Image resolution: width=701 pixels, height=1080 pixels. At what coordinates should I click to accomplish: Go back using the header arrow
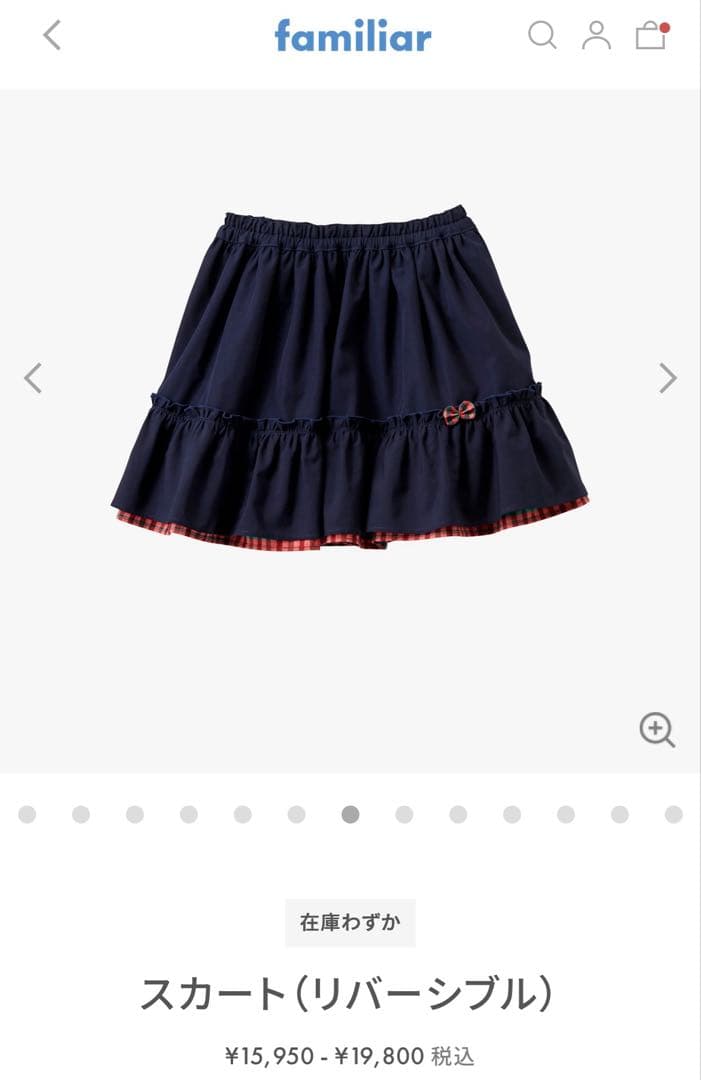(52, 36)
